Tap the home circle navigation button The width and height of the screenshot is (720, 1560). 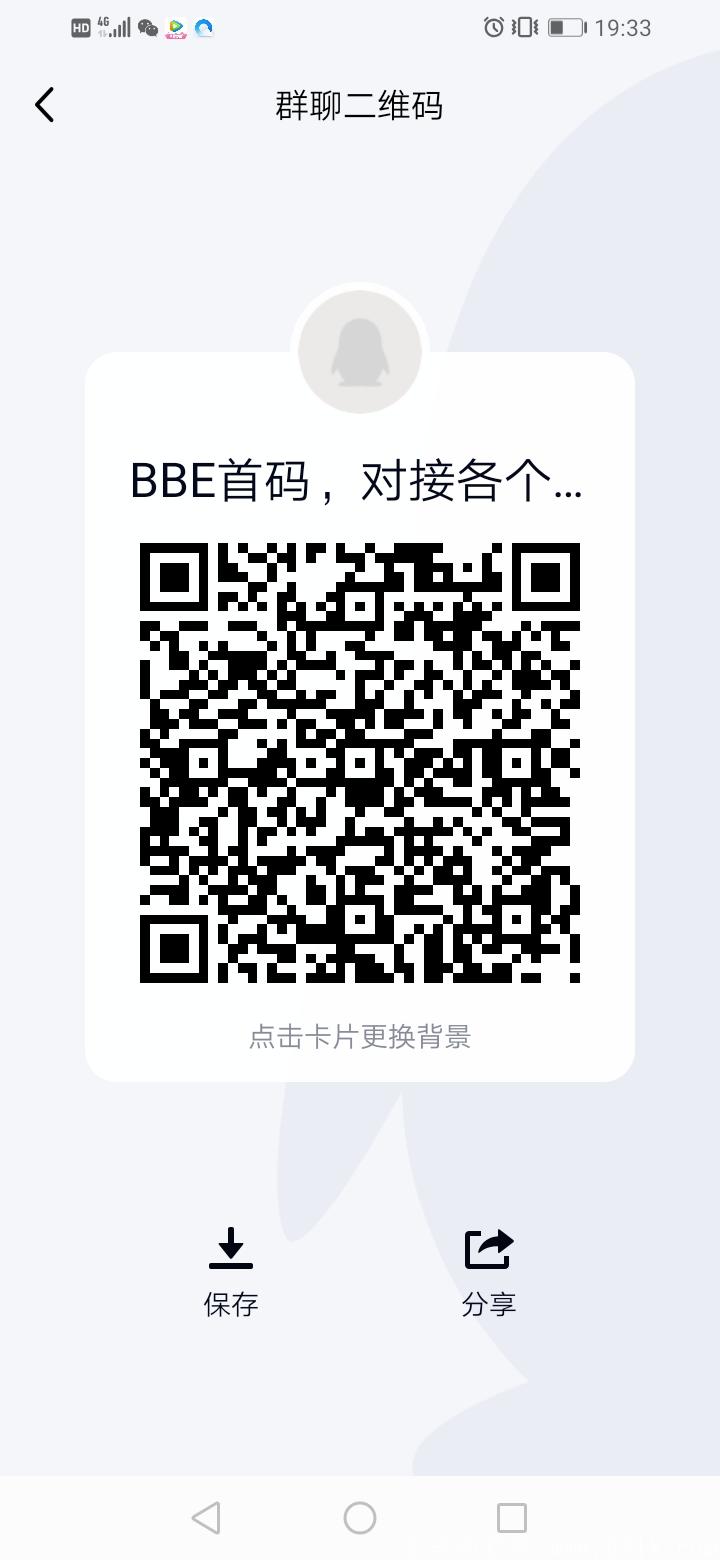point(360,1518)
